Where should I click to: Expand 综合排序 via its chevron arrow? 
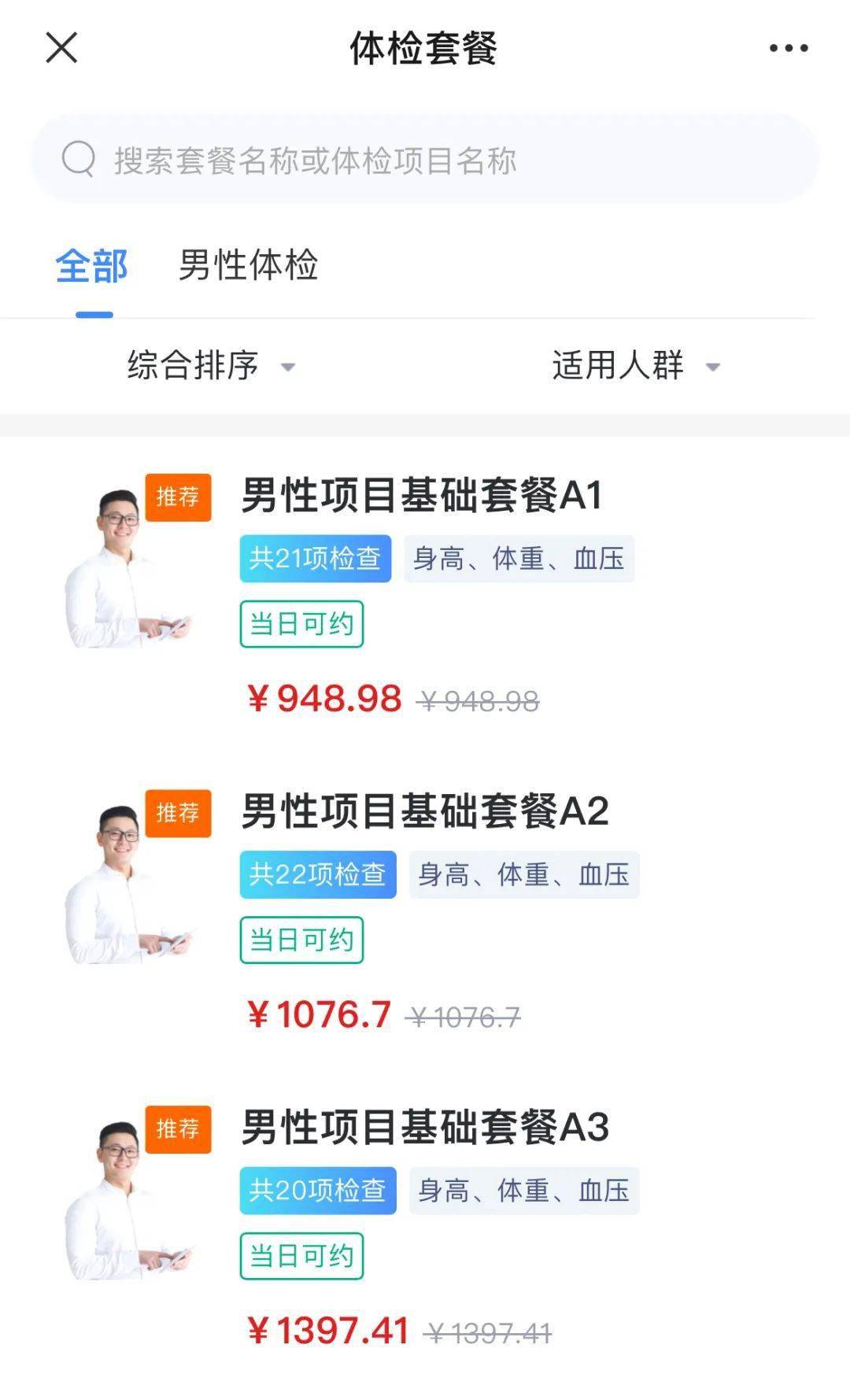click(290, 367)
